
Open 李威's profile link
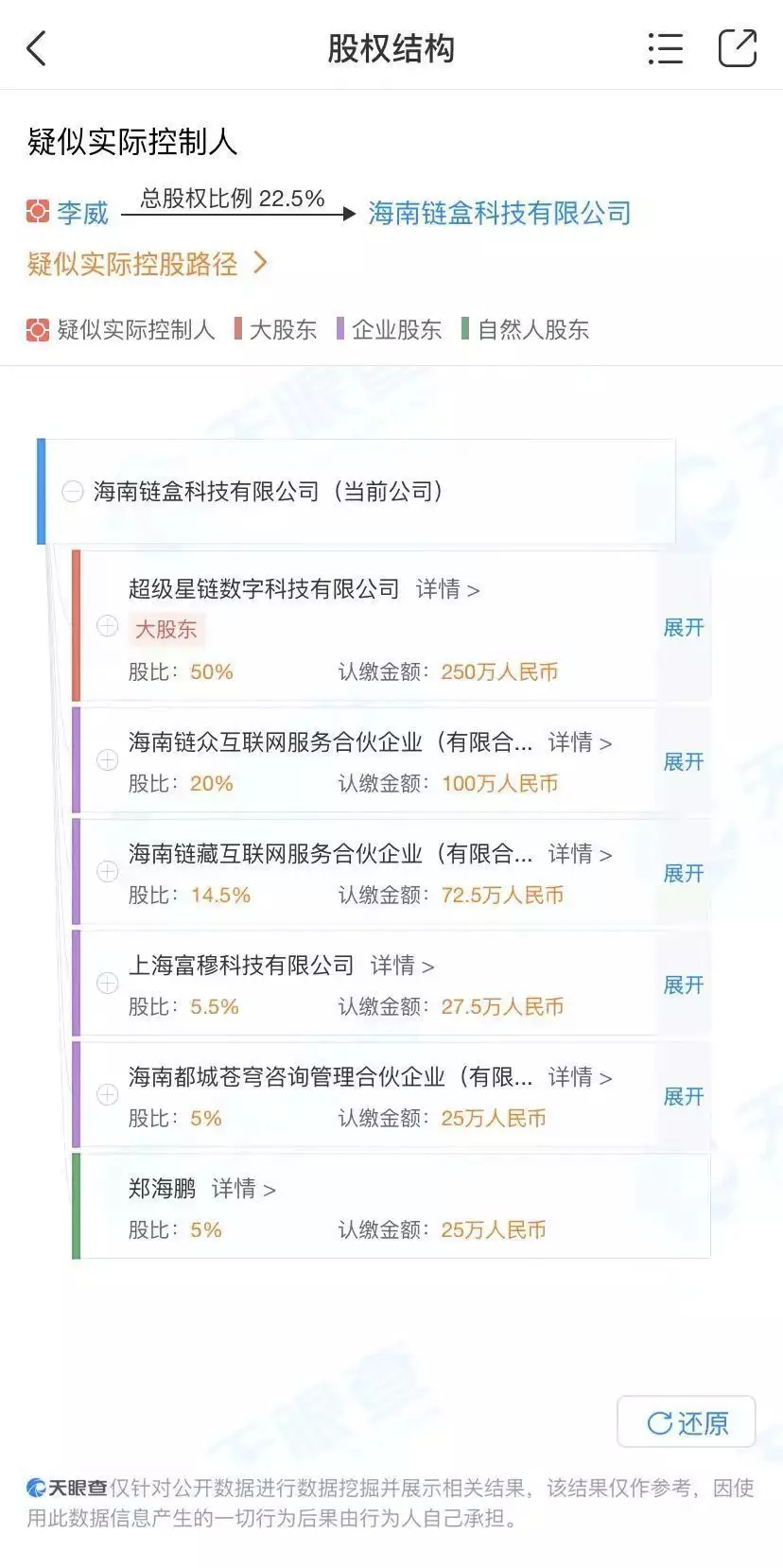click(x=82, y=213)
